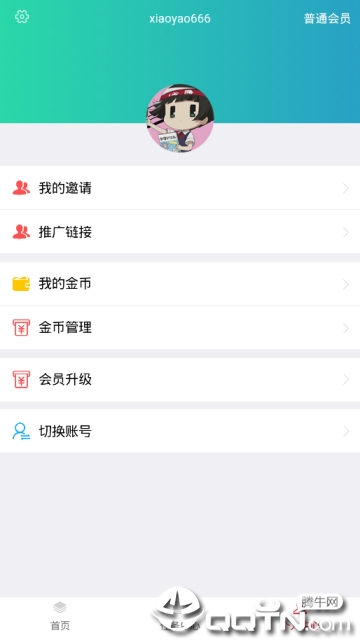Screen dimensions: 360x640
Task: Tap the 普通会员 label
Action: 327,18
